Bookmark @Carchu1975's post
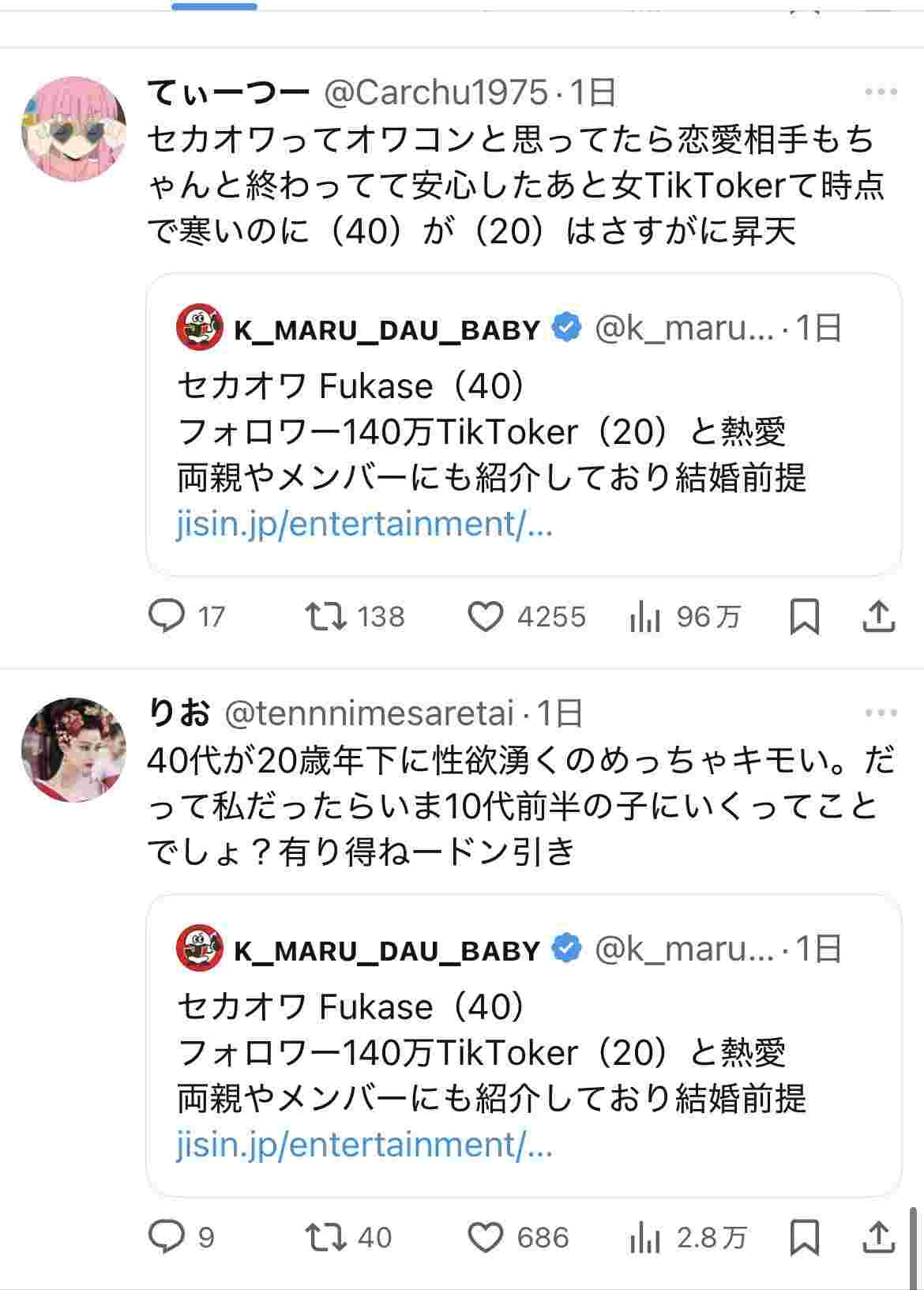The height and width of the screenshot is (1290, 924). click(804, 616)
